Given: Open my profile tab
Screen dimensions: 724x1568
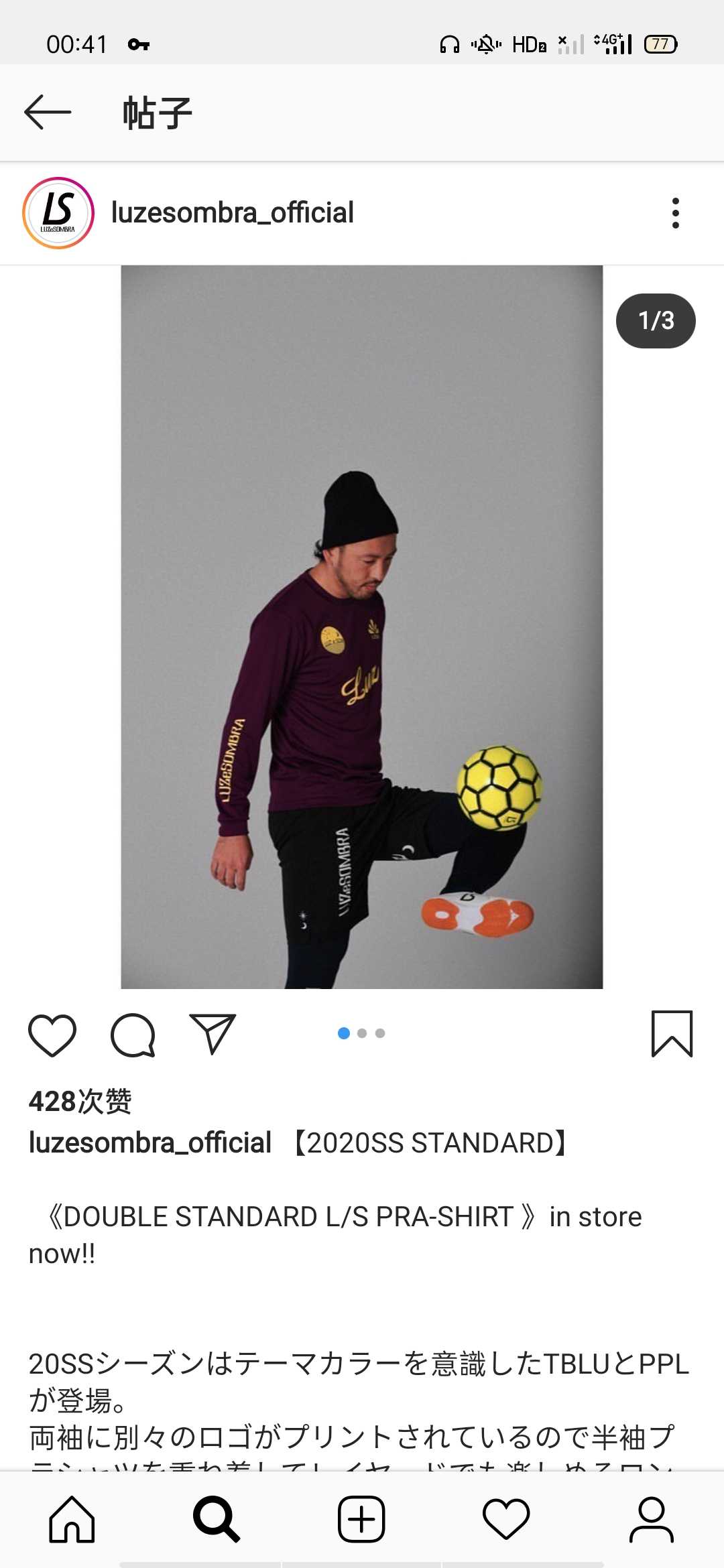Looking at the screenshot, I should 651,1519.
